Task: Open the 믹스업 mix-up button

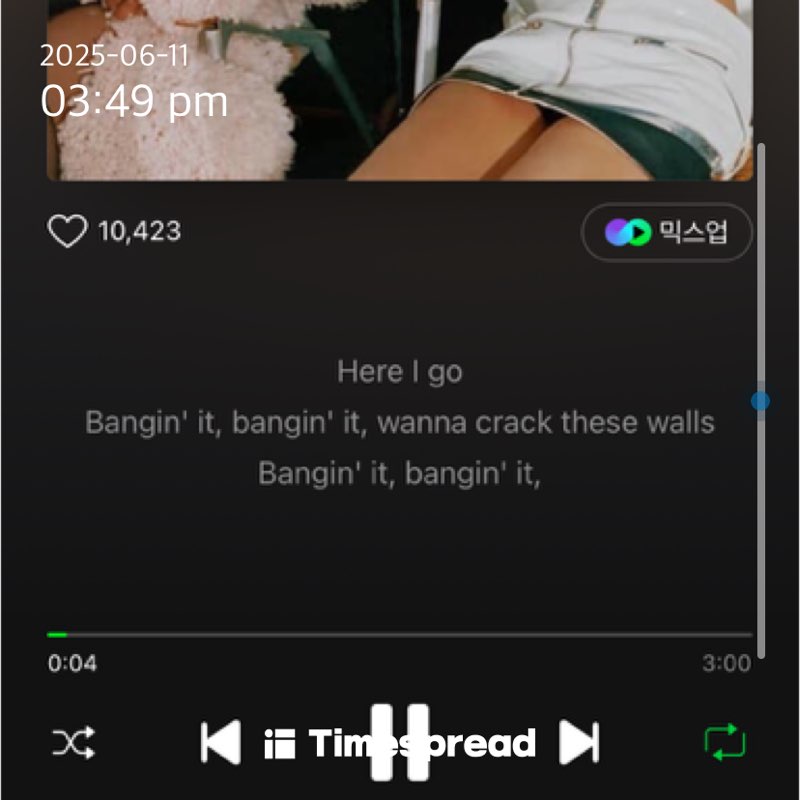Action: (x=667, y=232)
